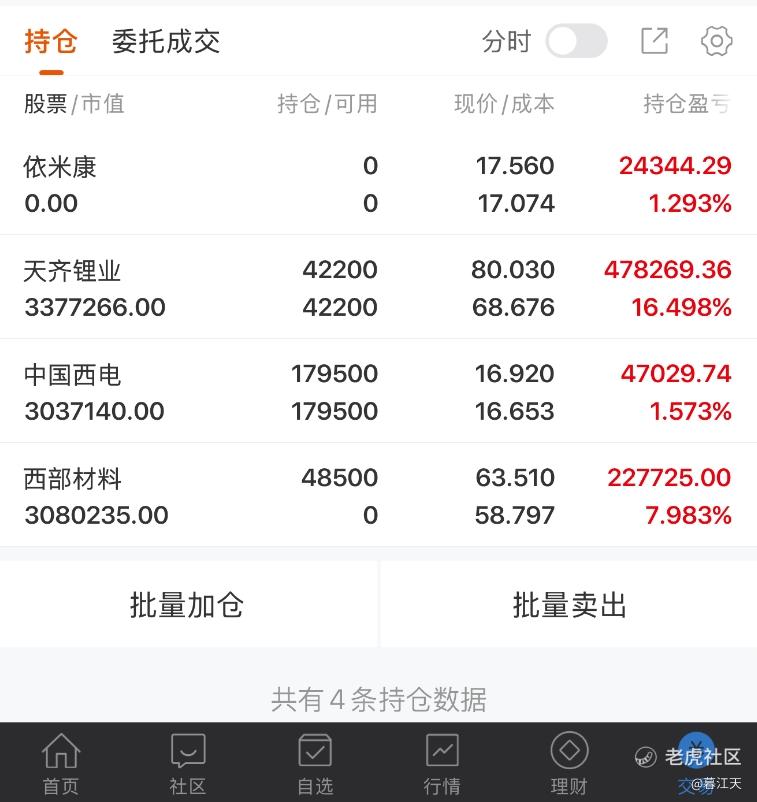The image size is (757, 802).
Task: Tap the 批量加仓 button
Action: pyautogui.click(x=187, y=605)
